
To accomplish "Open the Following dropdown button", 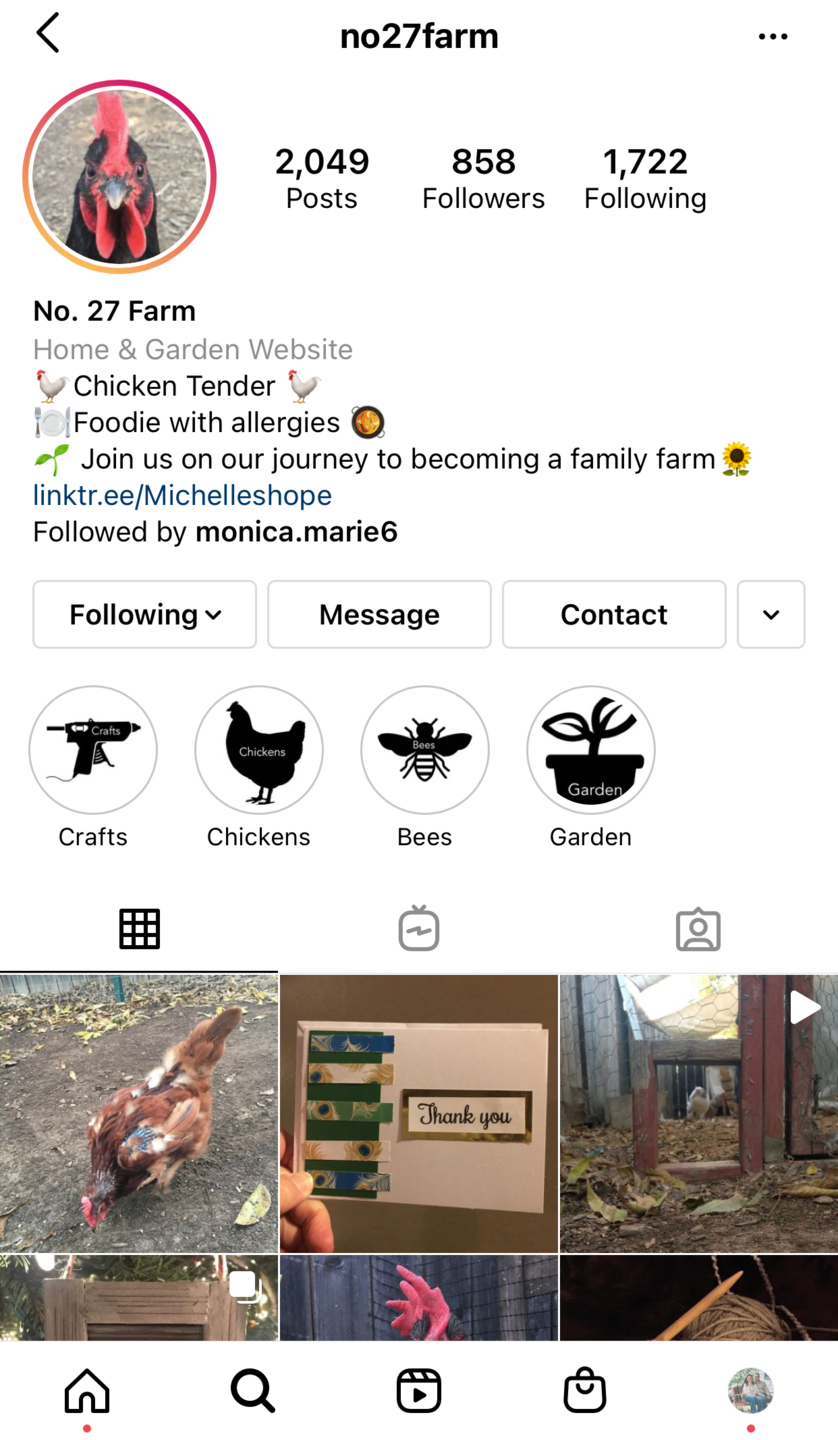I will tap(145, 614).
